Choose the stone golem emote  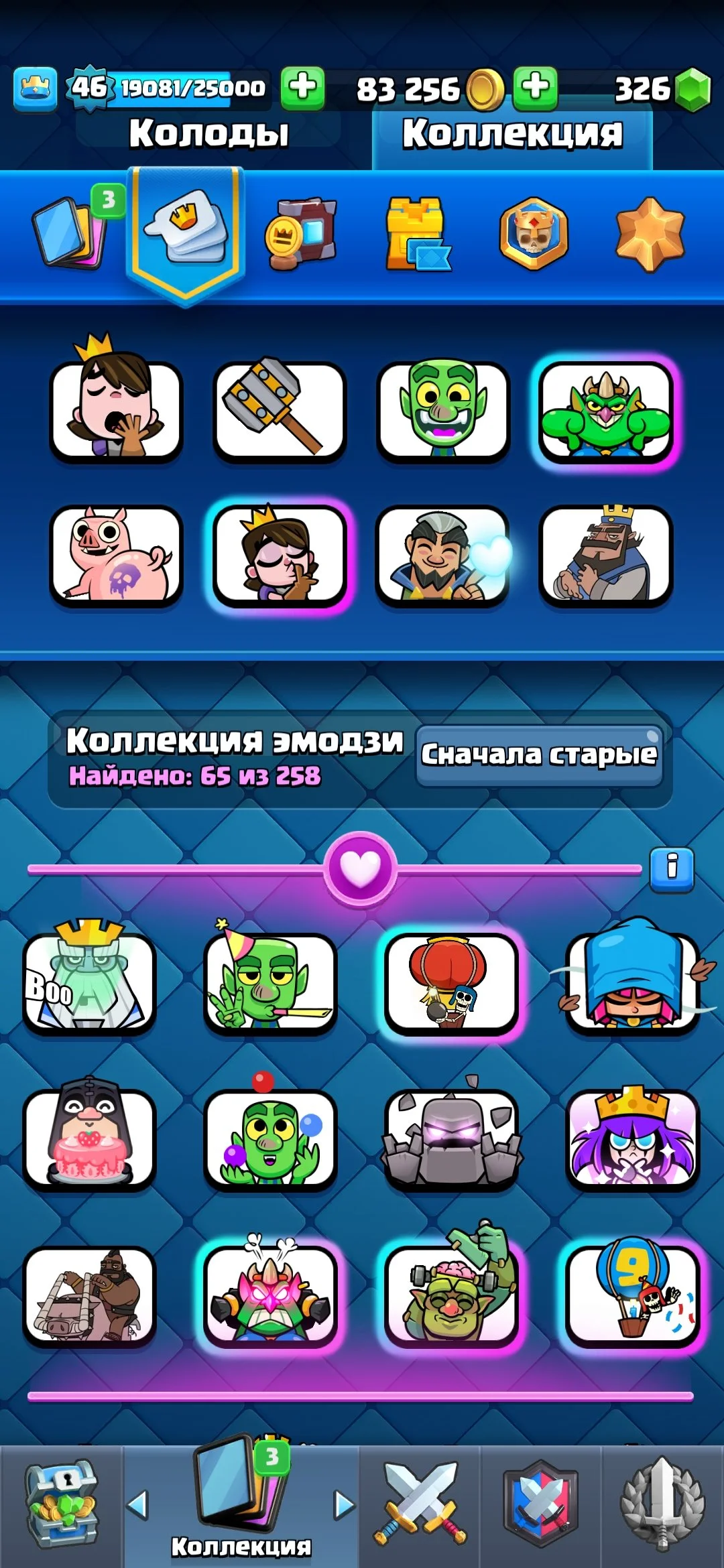point(451,1139)
